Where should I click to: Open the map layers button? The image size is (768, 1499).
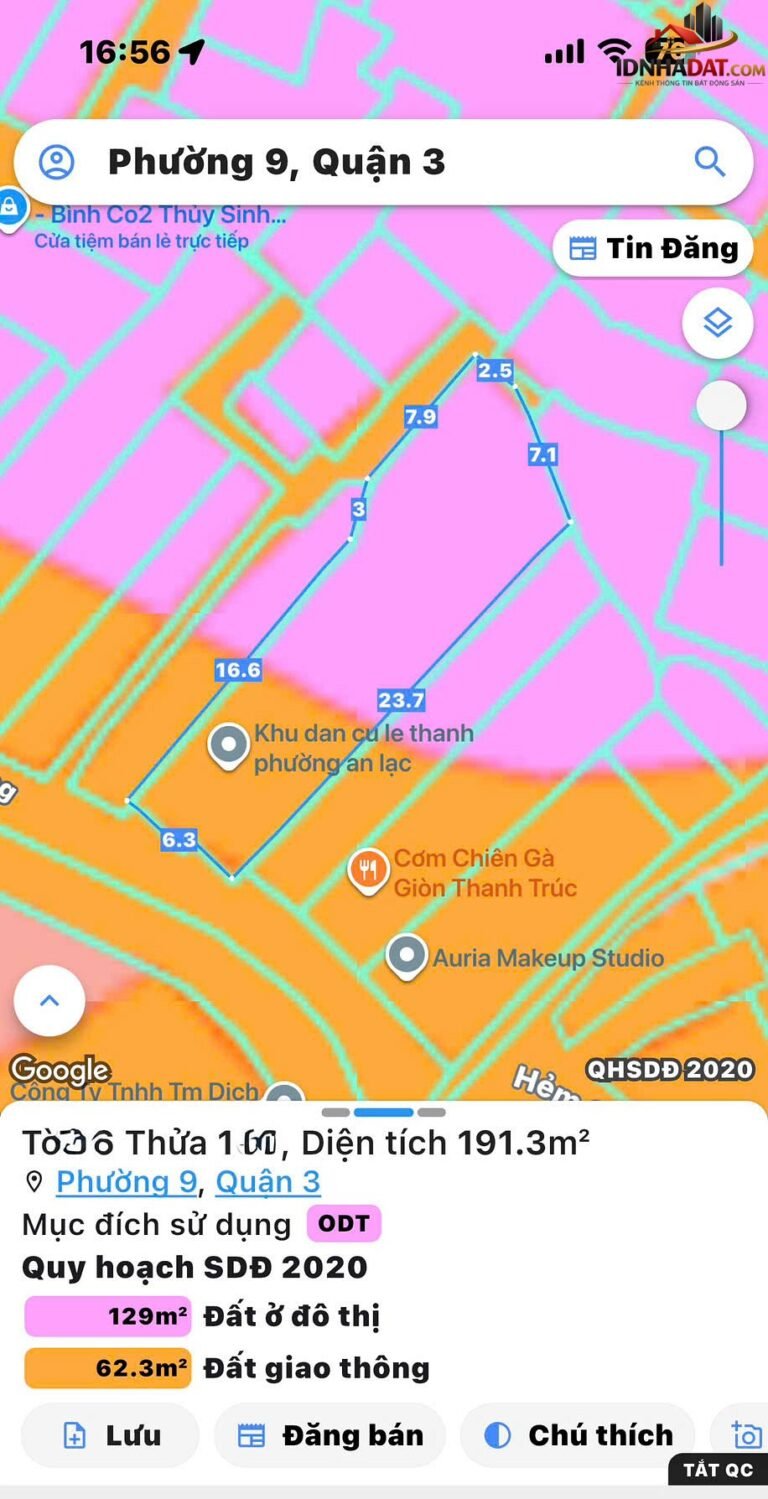[x=718, y=323]
